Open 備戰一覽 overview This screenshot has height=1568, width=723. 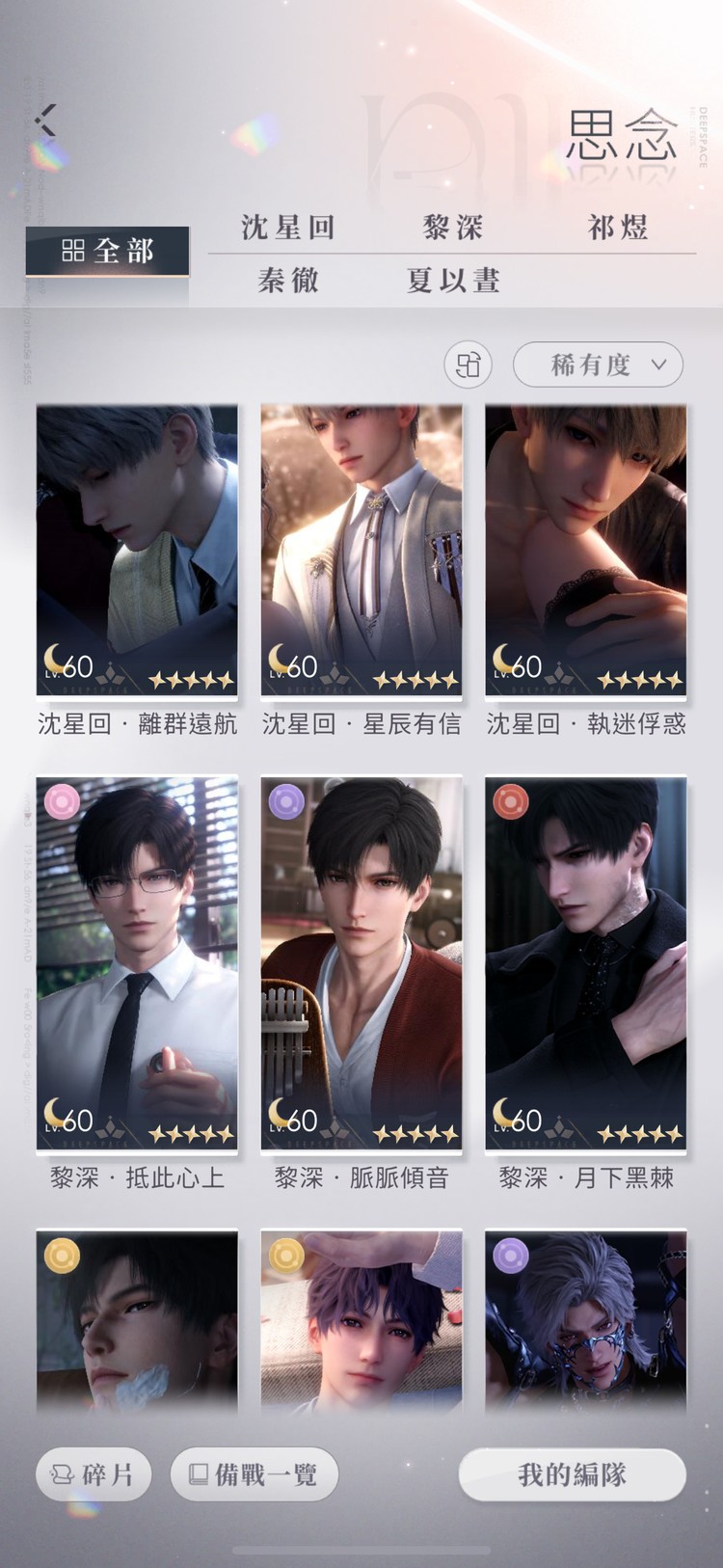click(254, 1474)
